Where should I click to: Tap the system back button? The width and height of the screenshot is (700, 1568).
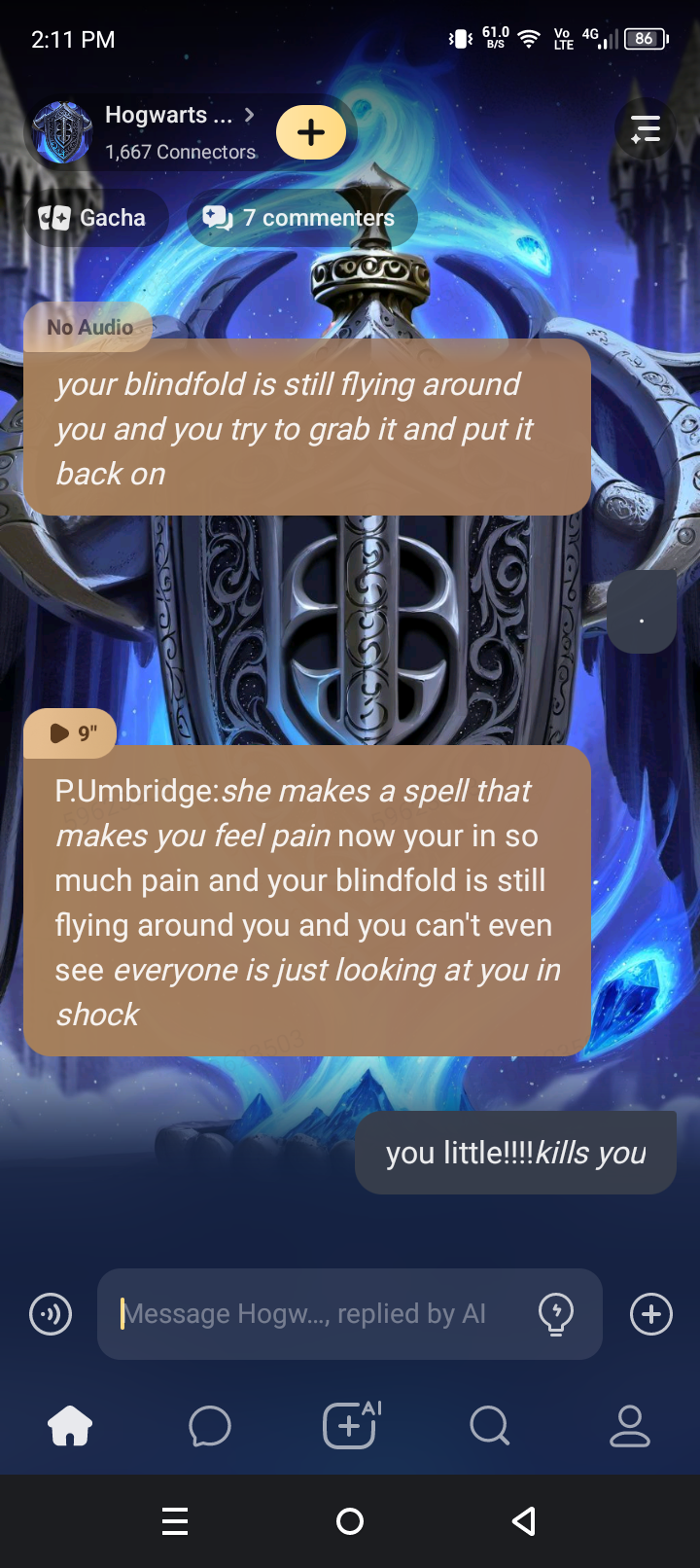[x=524, y=1521]
